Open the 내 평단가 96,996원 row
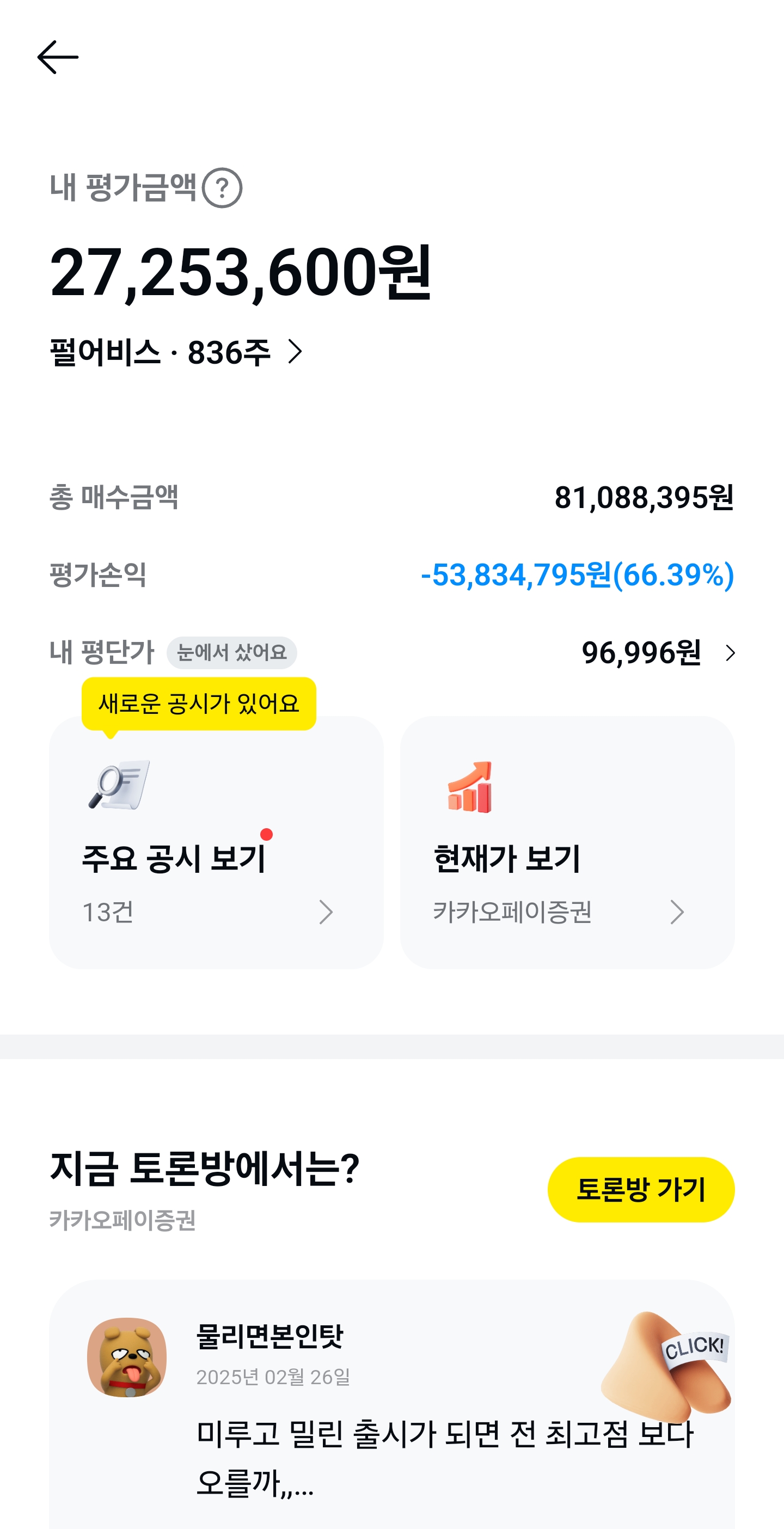Screen dimensions: 784x1529 click(x=658, y=653)
